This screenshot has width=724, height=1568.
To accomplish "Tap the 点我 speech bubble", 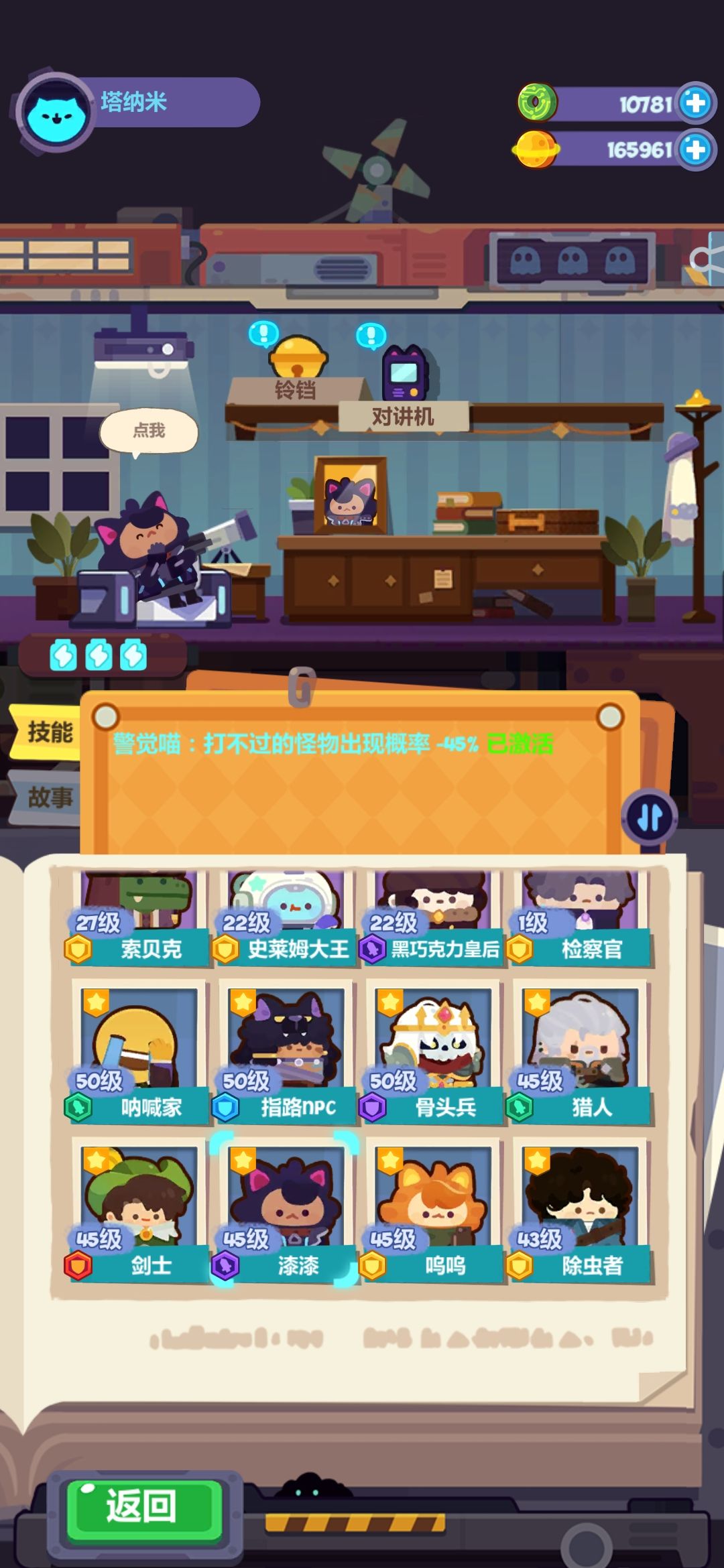I will coord(149,431).
